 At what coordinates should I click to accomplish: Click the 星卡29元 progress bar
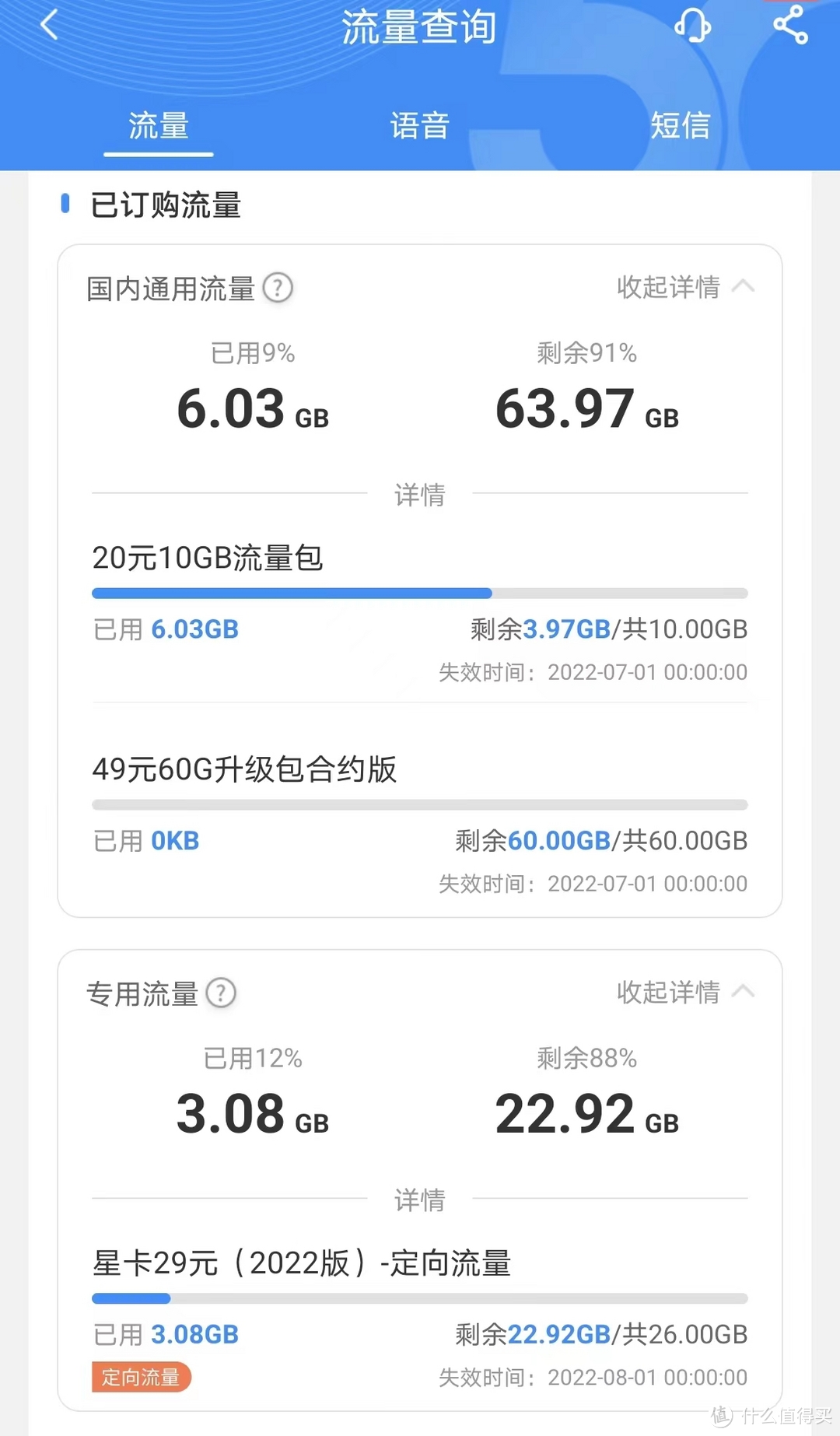tap(420, 1298)
